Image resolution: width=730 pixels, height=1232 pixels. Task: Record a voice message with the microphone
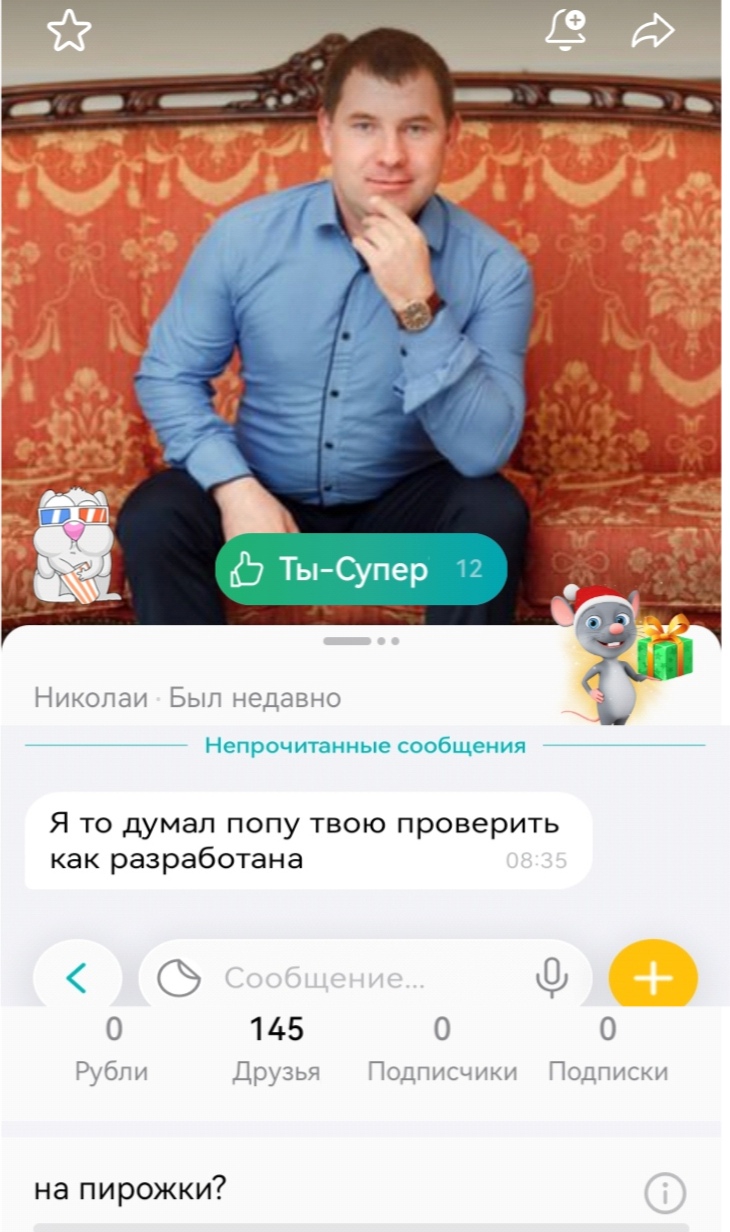[551, 977]
